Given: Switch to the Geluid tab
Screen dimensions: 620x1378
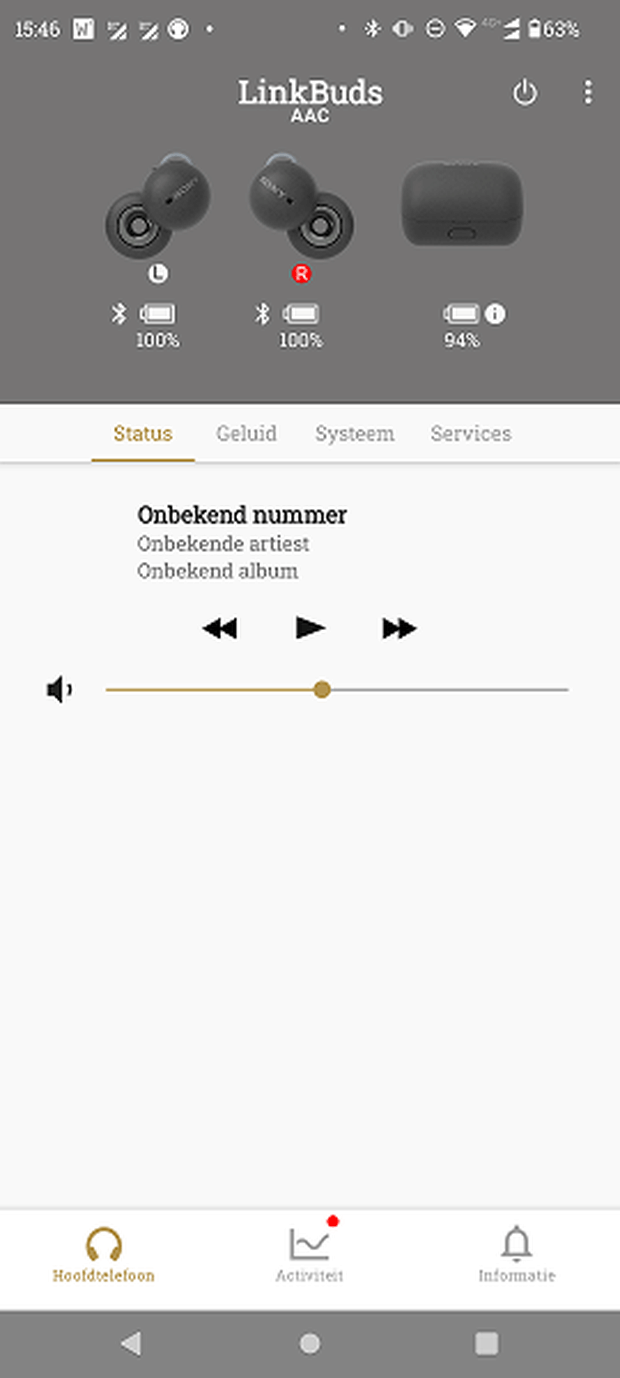Looking at the screenshot, I should pos(246,433).
